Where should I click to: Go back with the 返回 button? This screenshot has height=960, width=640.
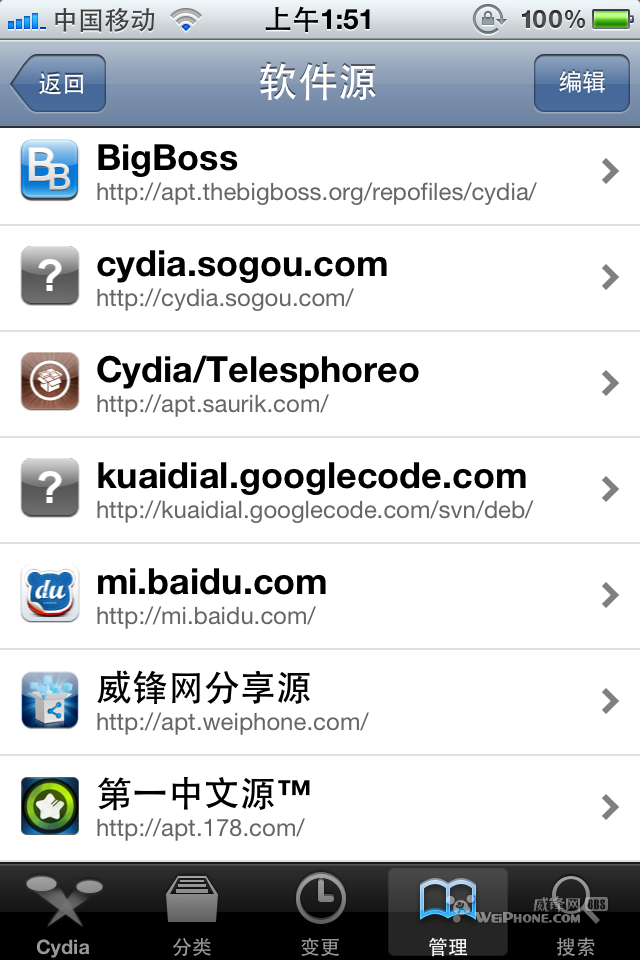pos(59,83)
